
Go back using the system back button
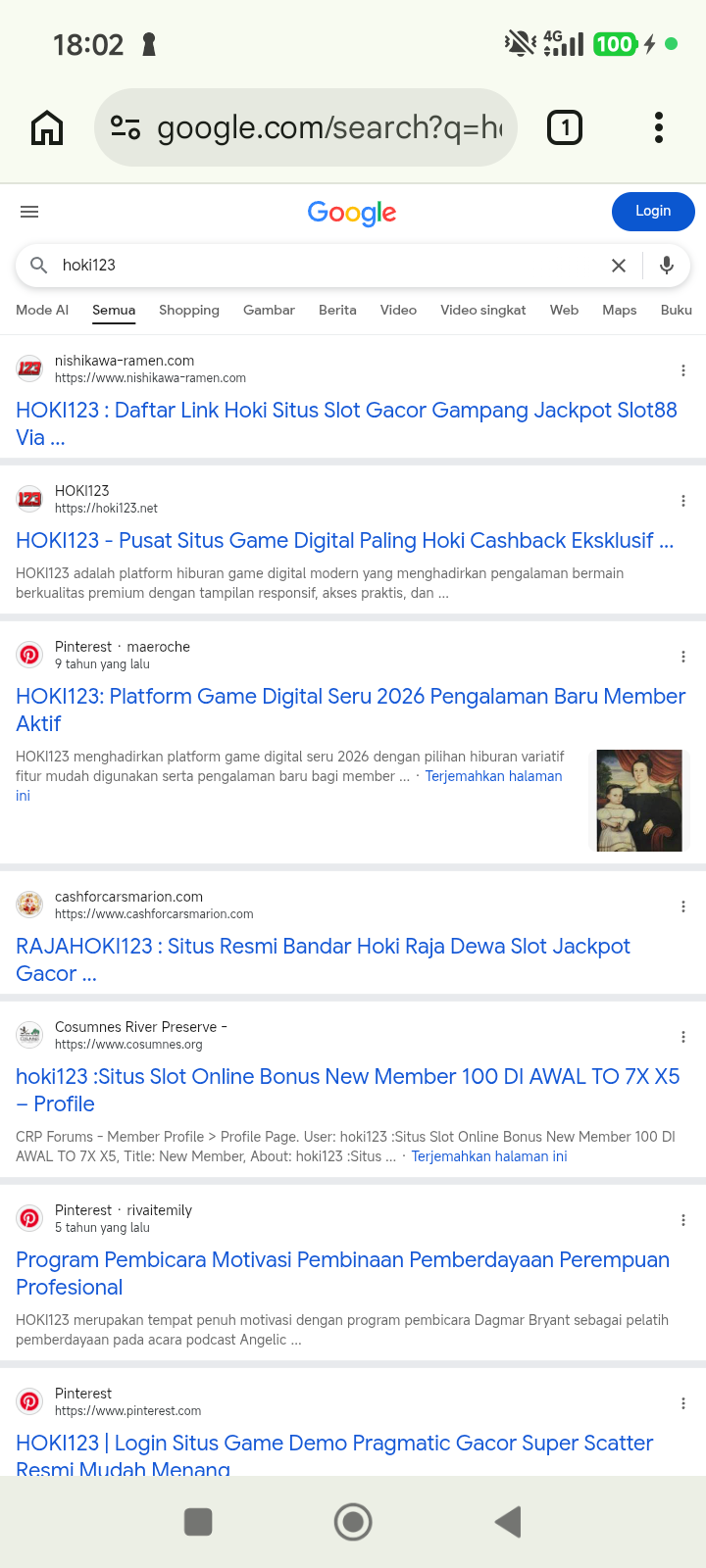tap(508, 1522)
